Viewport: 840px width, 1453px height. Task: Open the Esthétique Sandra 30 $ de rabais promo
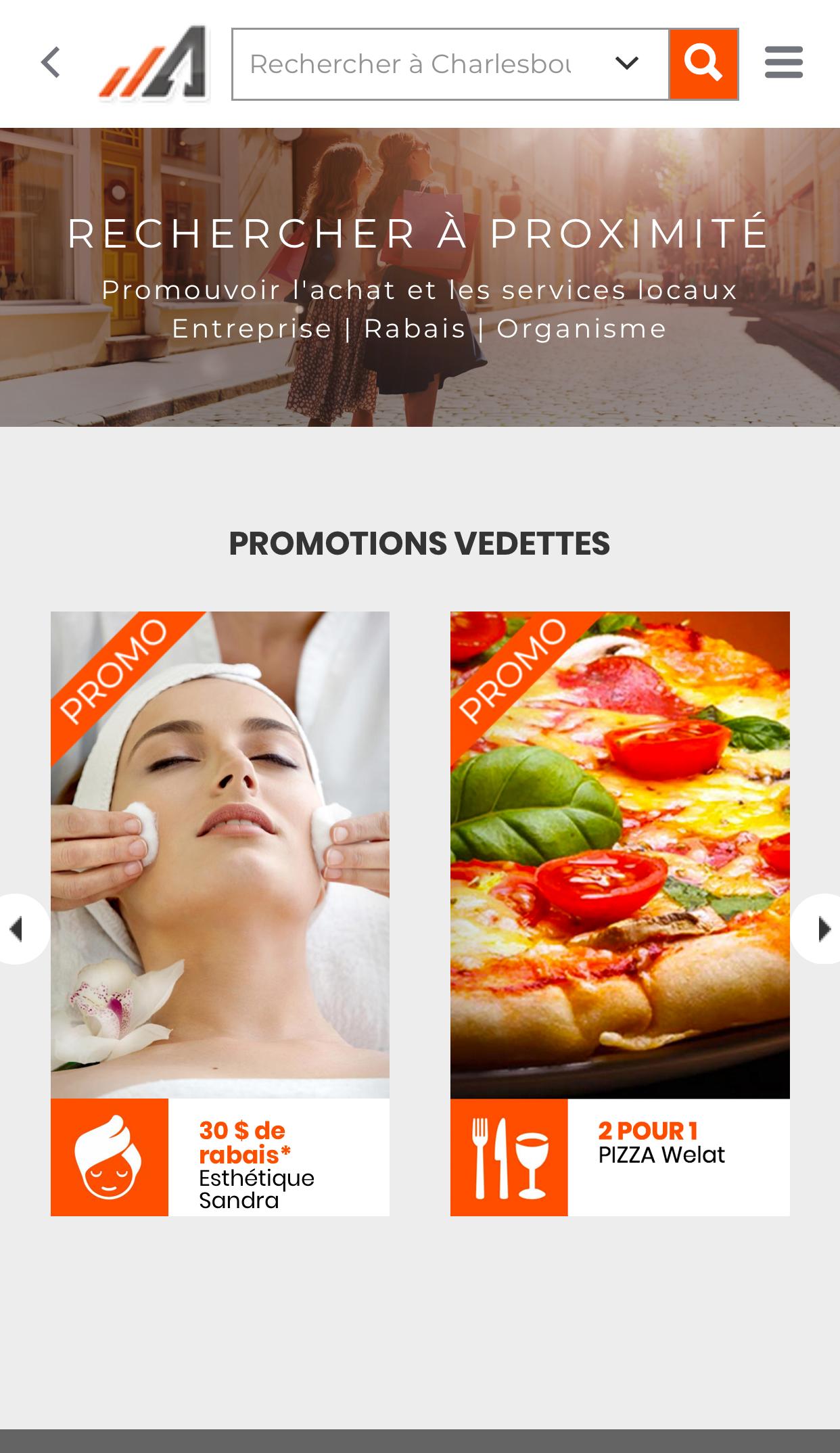[220, 913]
